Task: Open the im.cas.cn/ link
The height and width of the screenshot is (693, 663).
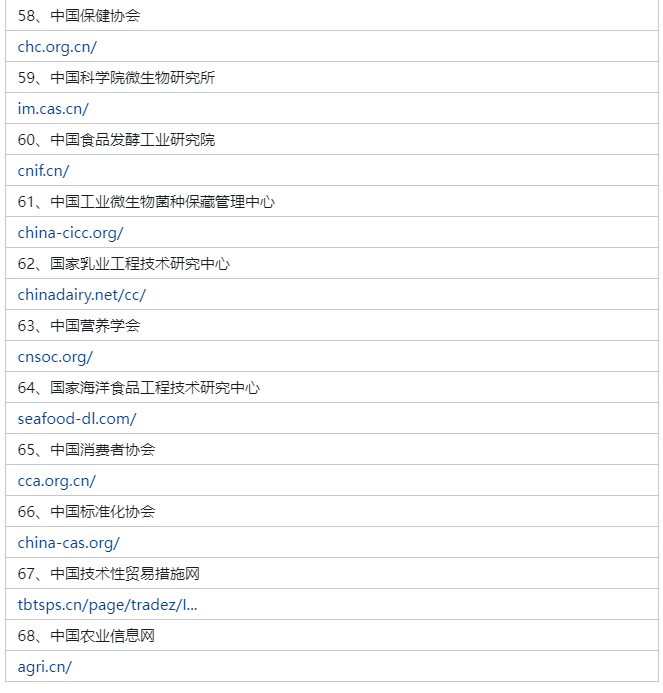Action: click(x=53, y=108)
